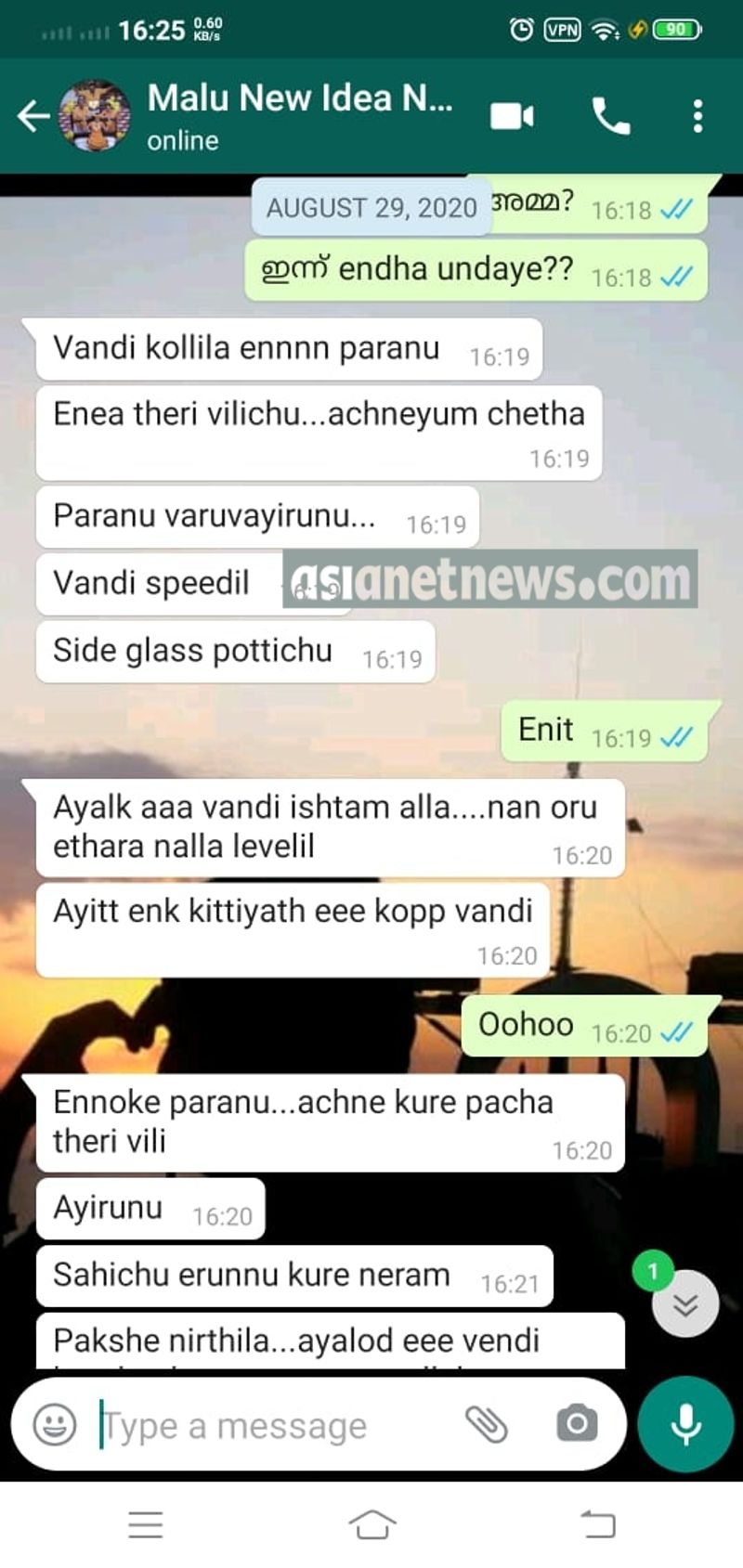Viewport: 743px width, 1568px height.
Task: Go to the home screen
Action: click(371, 1524)
